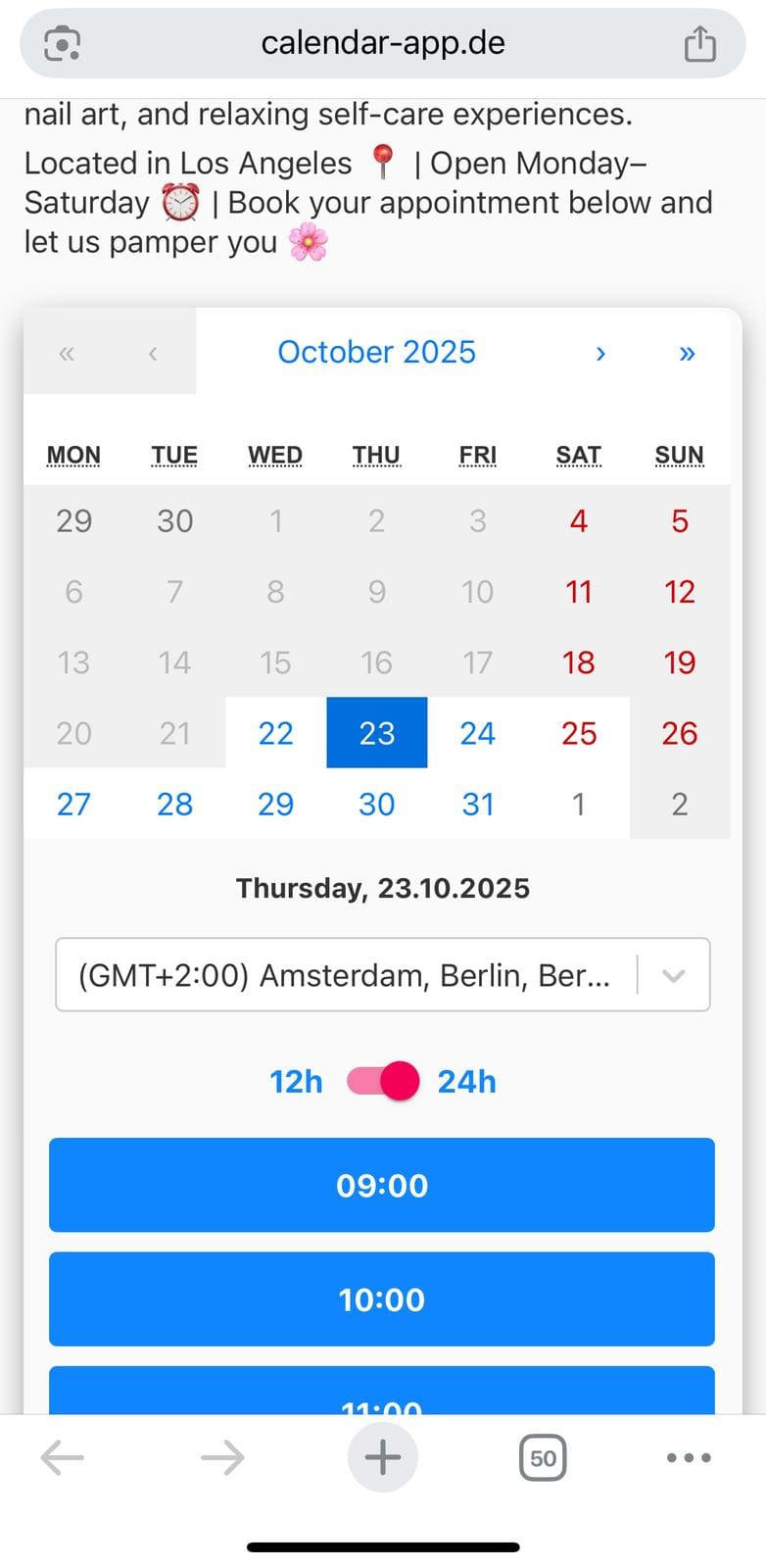Select October 22 on the calendar
766x1568 pixels.
pos(275,733)
